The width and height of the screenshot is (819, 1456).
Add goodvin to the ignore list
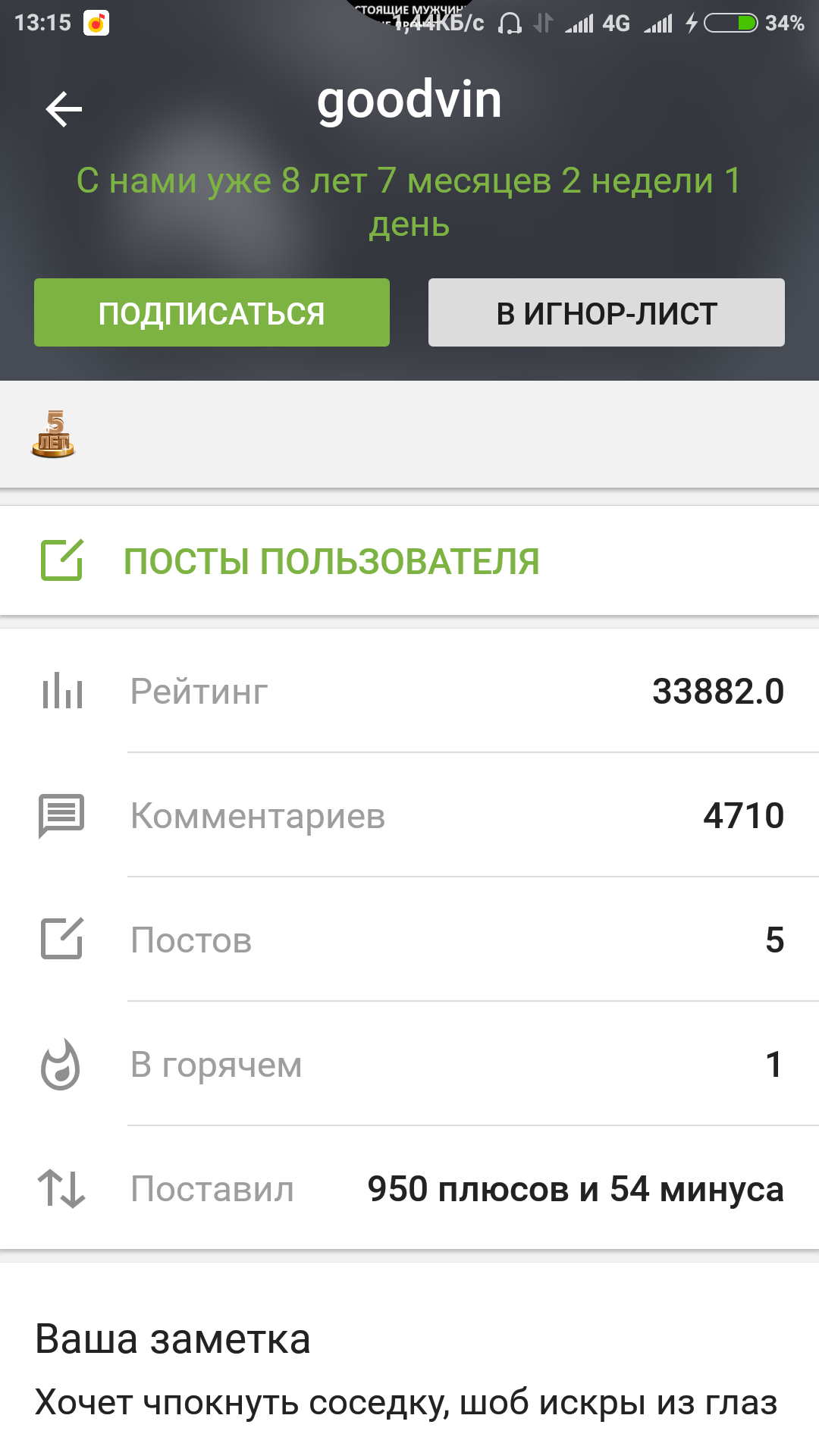[606, 313]
